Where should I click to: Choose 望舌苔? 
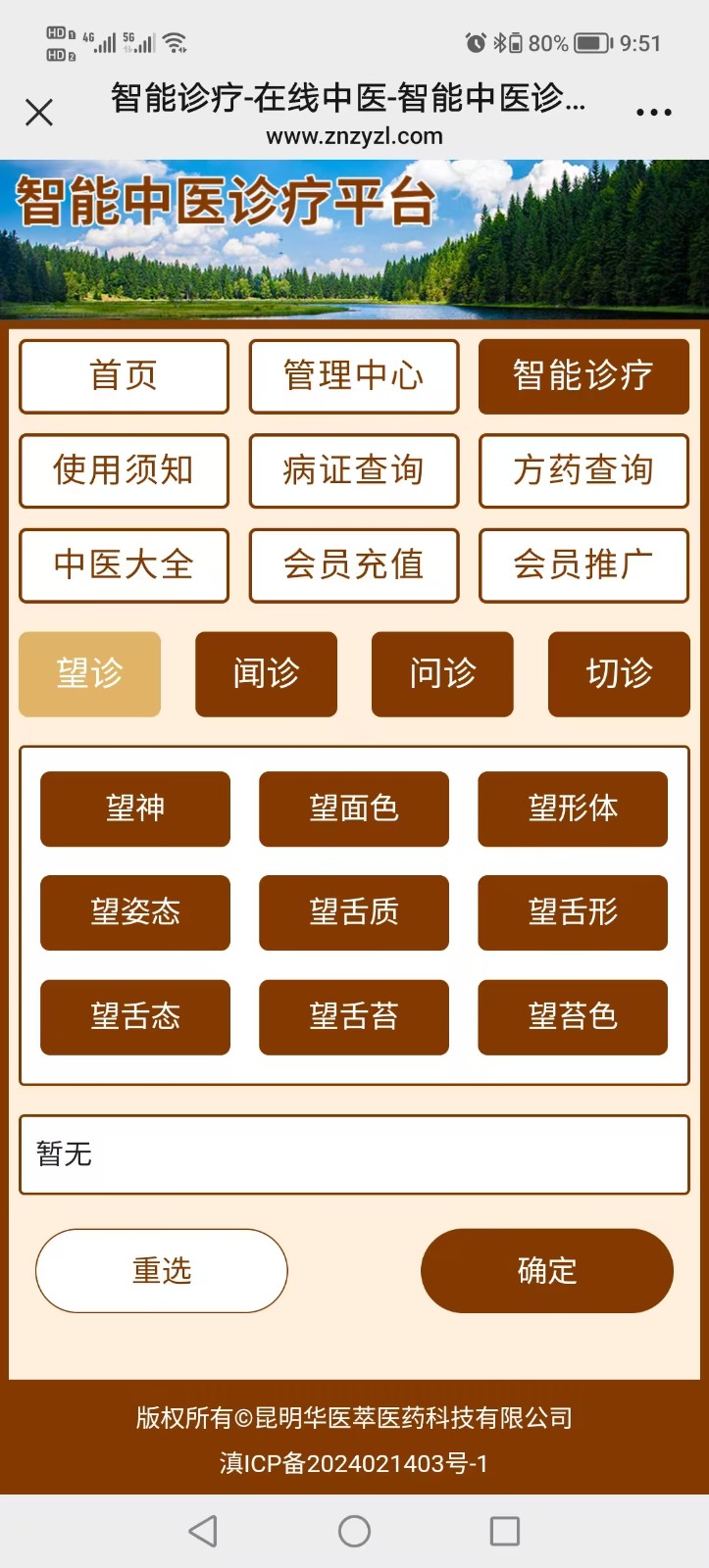click(x=354, y=1017)
